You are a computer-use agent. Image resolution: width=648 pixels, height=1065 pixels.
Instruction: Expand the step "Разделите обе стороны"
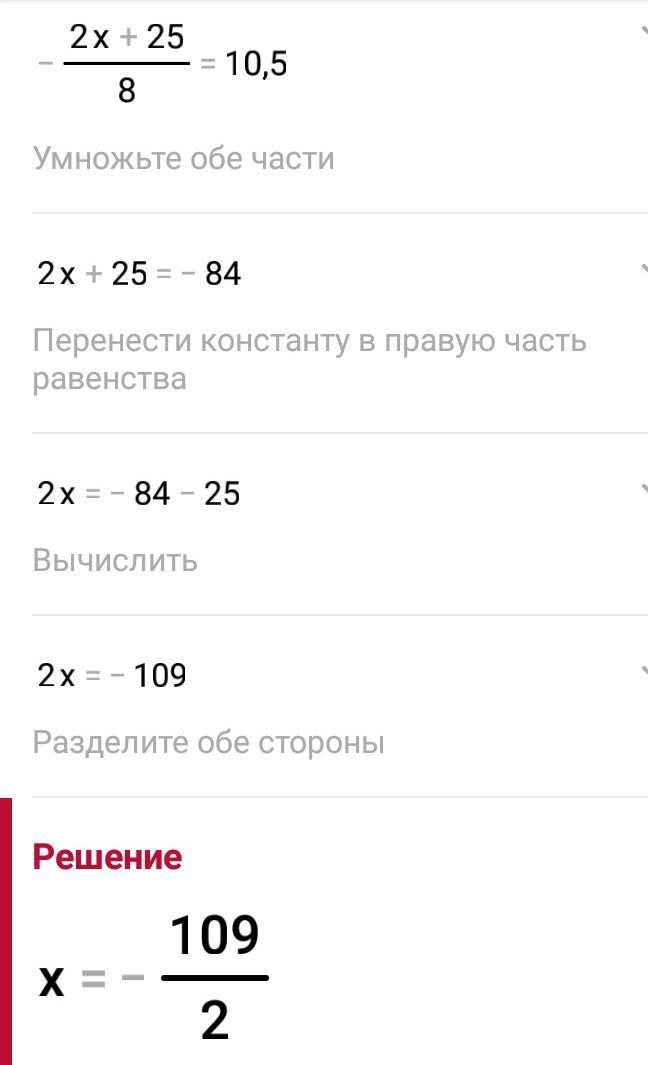pos(642,673)
